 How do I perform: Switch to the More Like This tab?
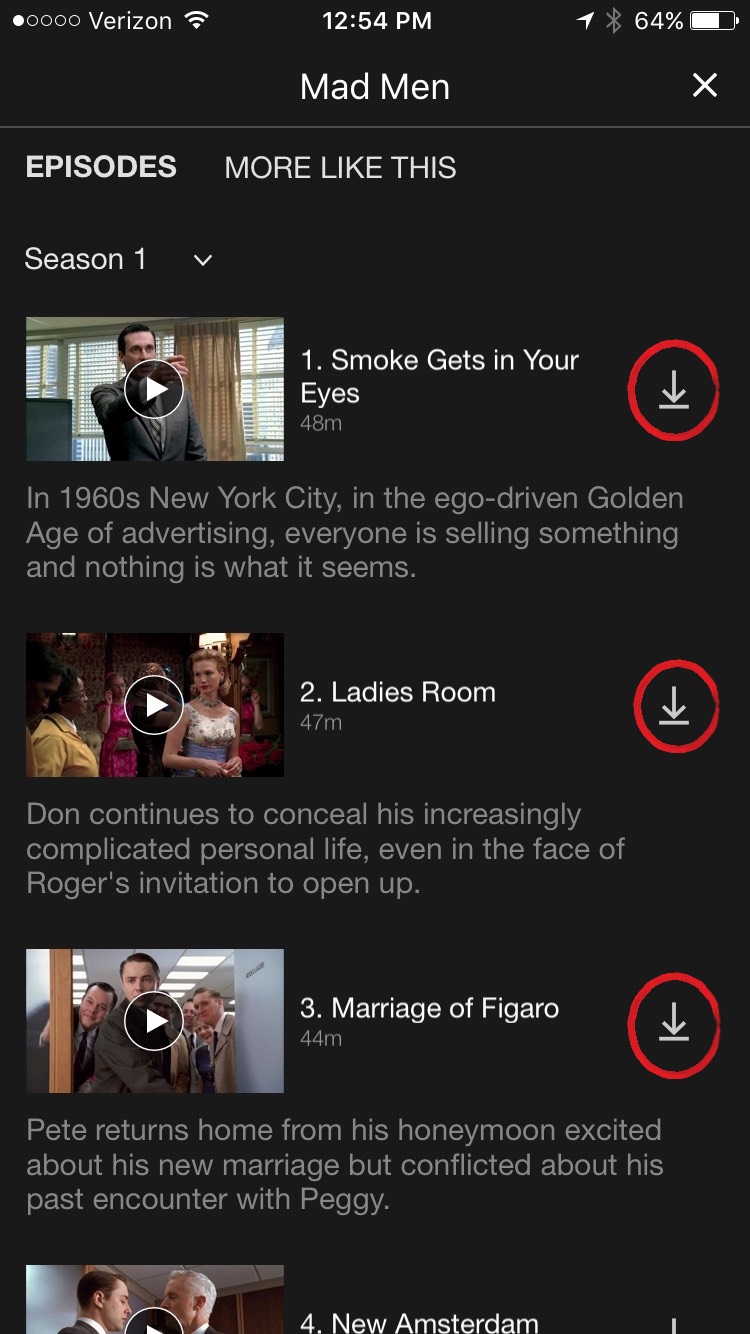click(340, 168)
